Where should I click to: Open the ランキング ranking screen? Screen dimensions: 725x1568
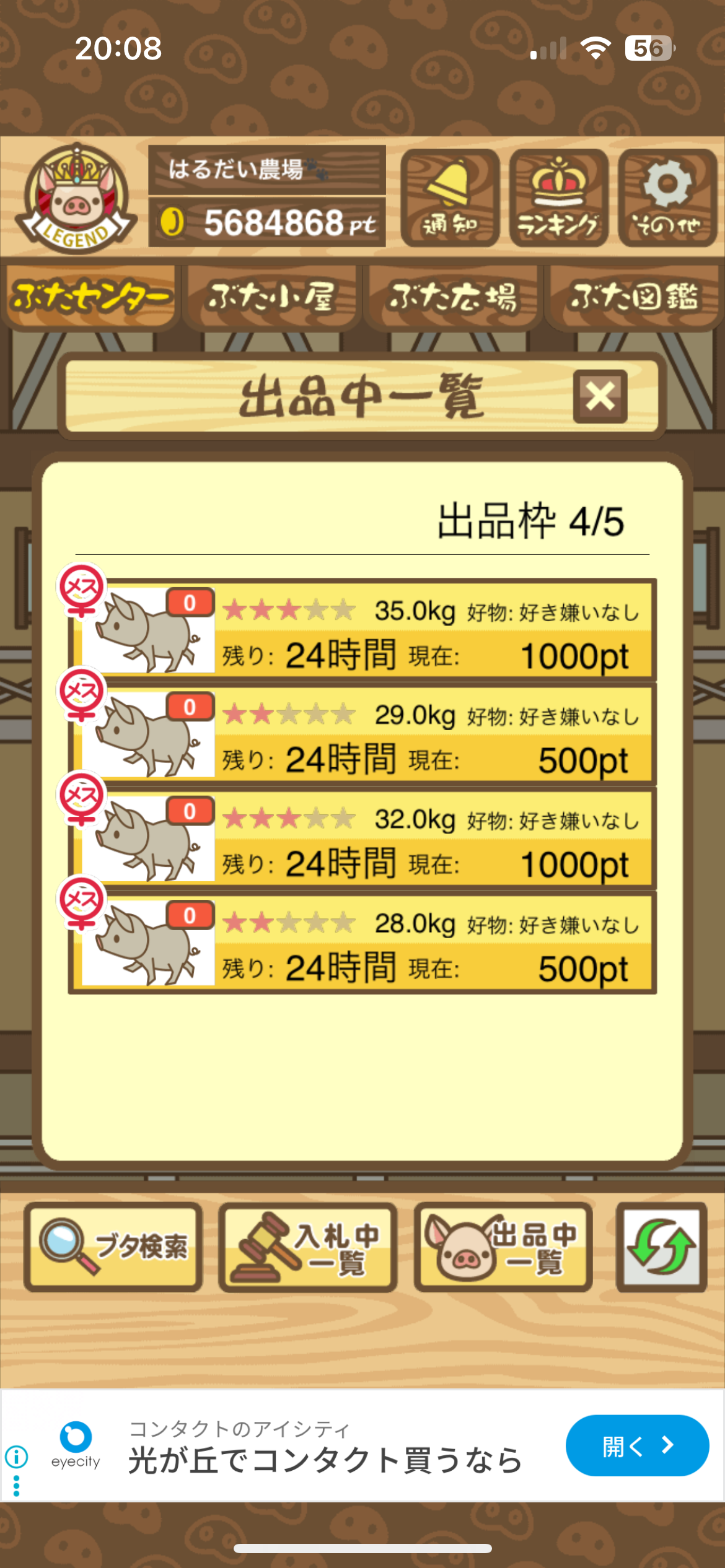558,198
